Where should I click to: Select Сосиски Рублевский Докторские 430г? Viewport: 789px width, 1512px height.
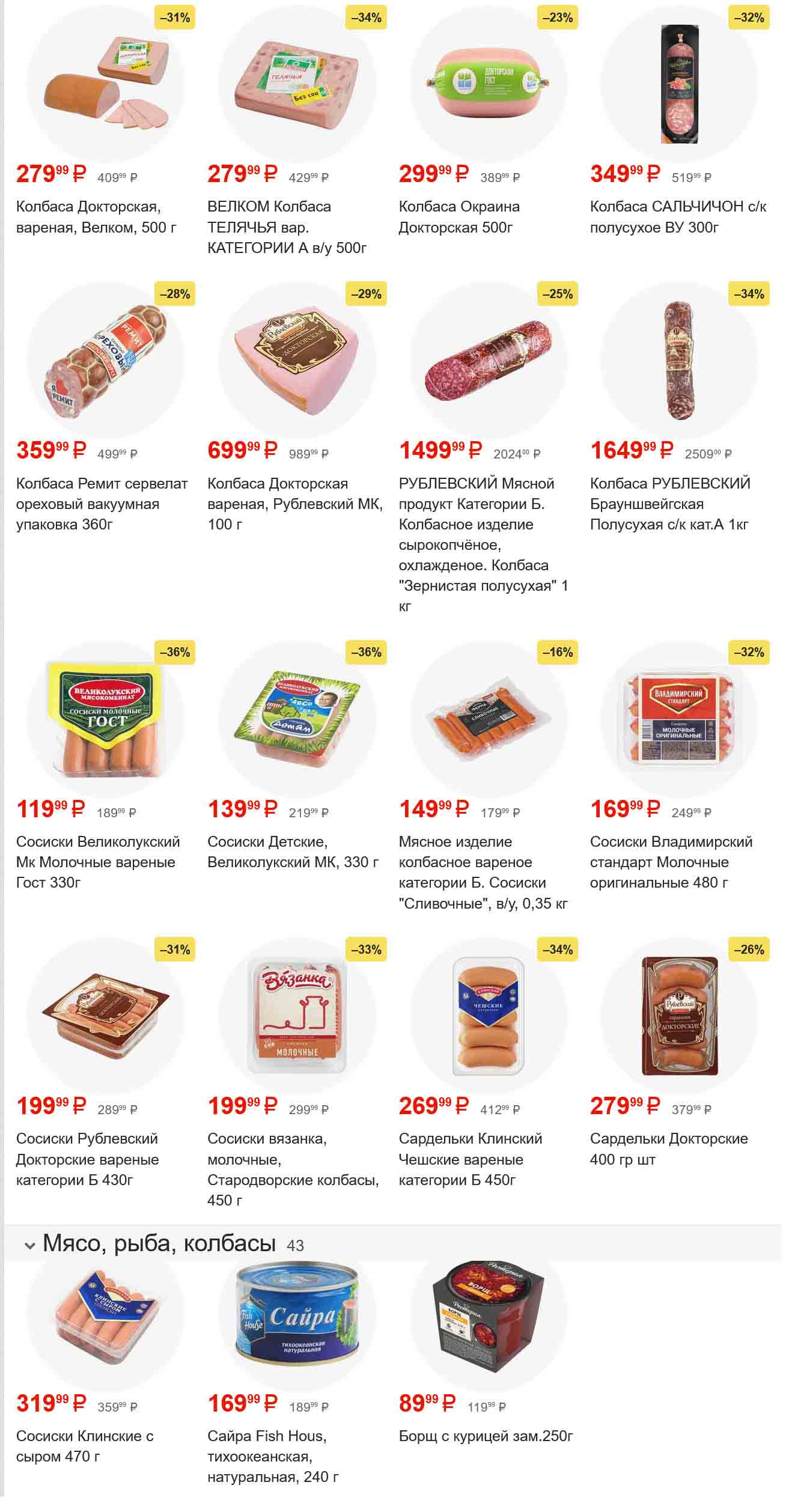[88, 1159]
